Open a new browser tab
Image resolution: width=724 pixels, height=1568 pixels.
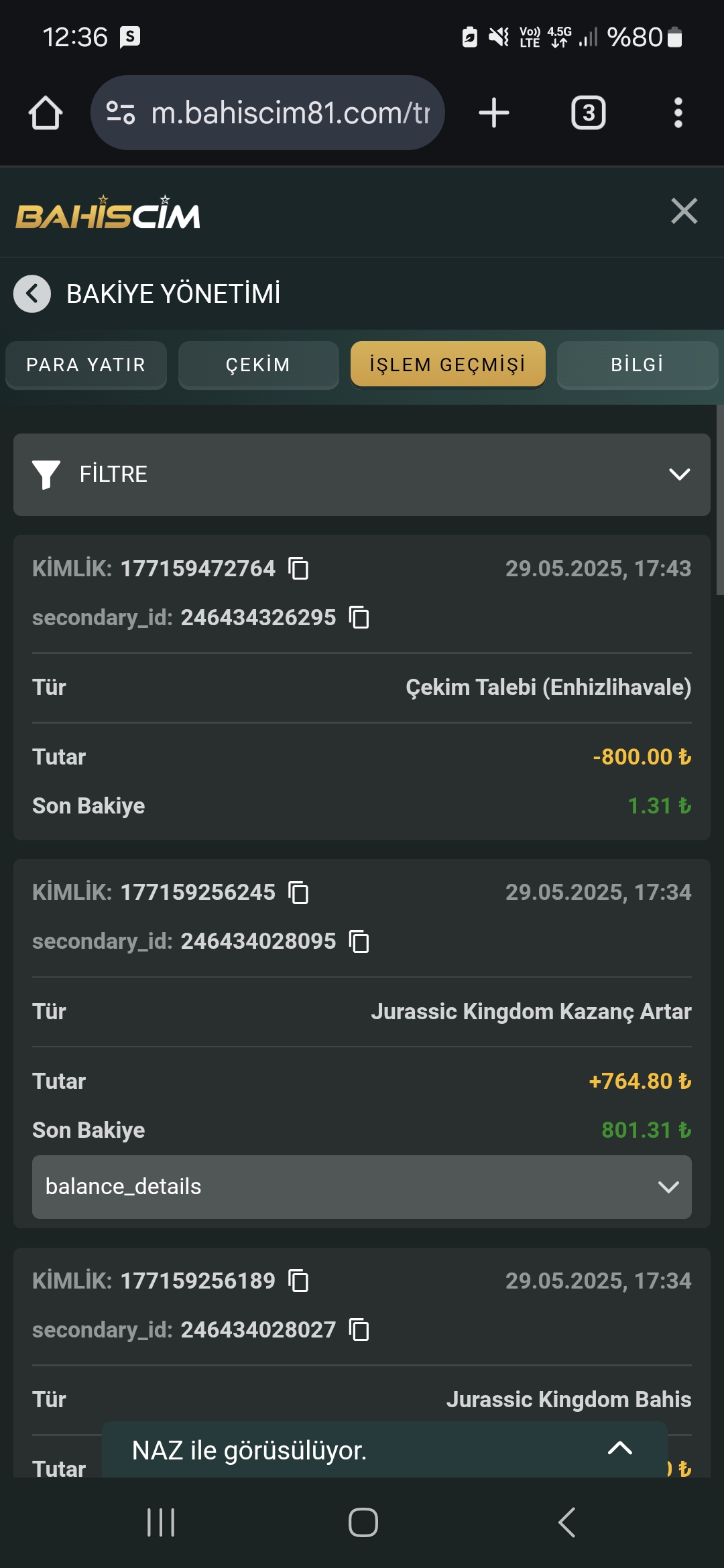(x=494, y=113)
